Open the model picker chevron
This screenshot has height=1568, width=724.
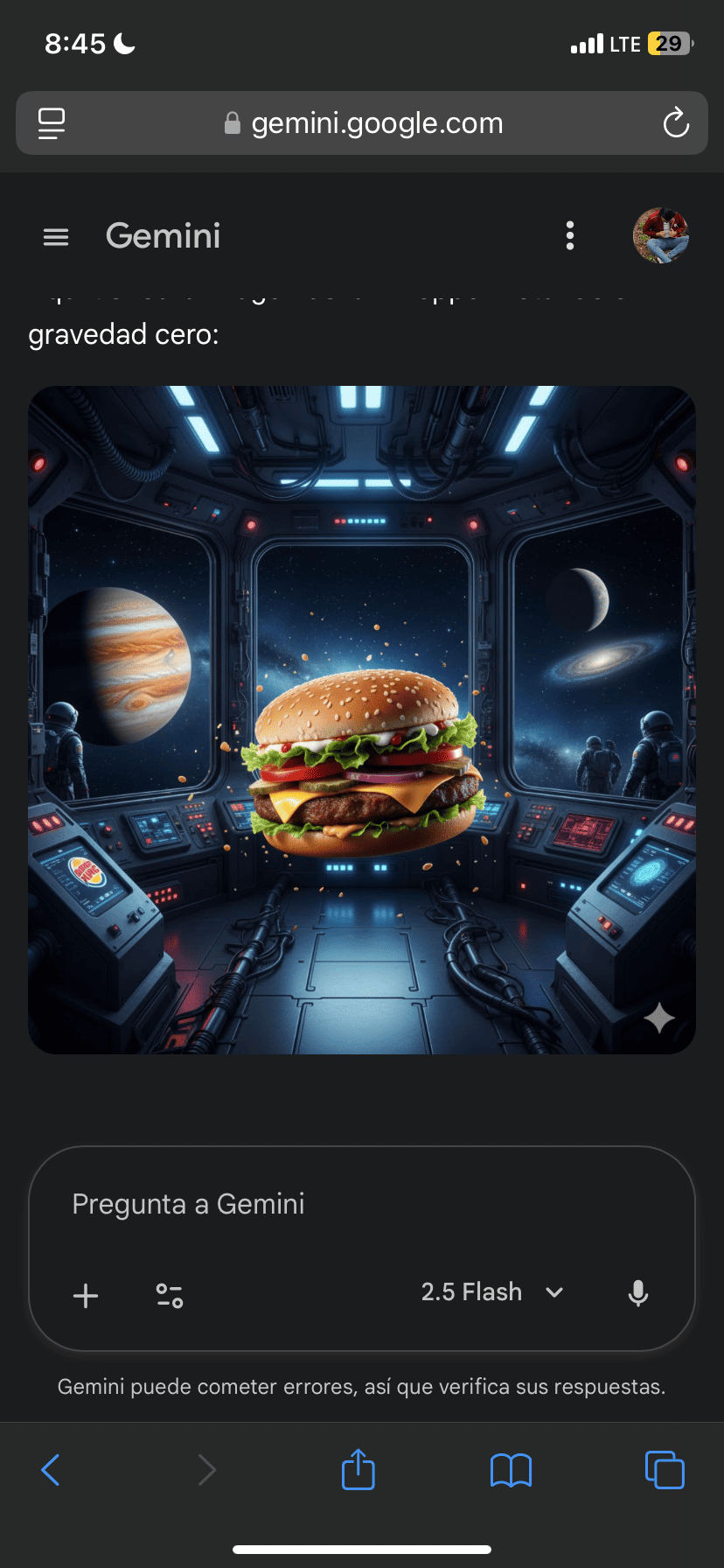point(553,1292)
